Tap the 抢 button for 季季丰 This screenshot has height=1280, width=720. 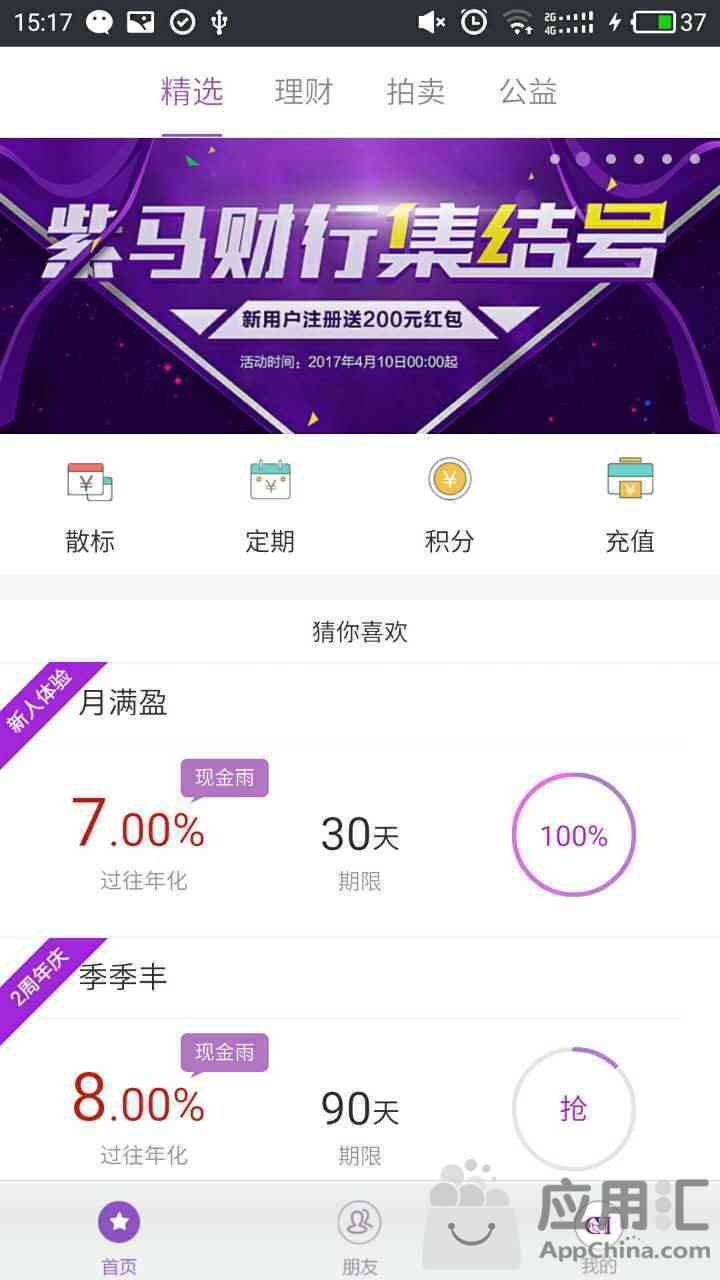(573, 1108)
